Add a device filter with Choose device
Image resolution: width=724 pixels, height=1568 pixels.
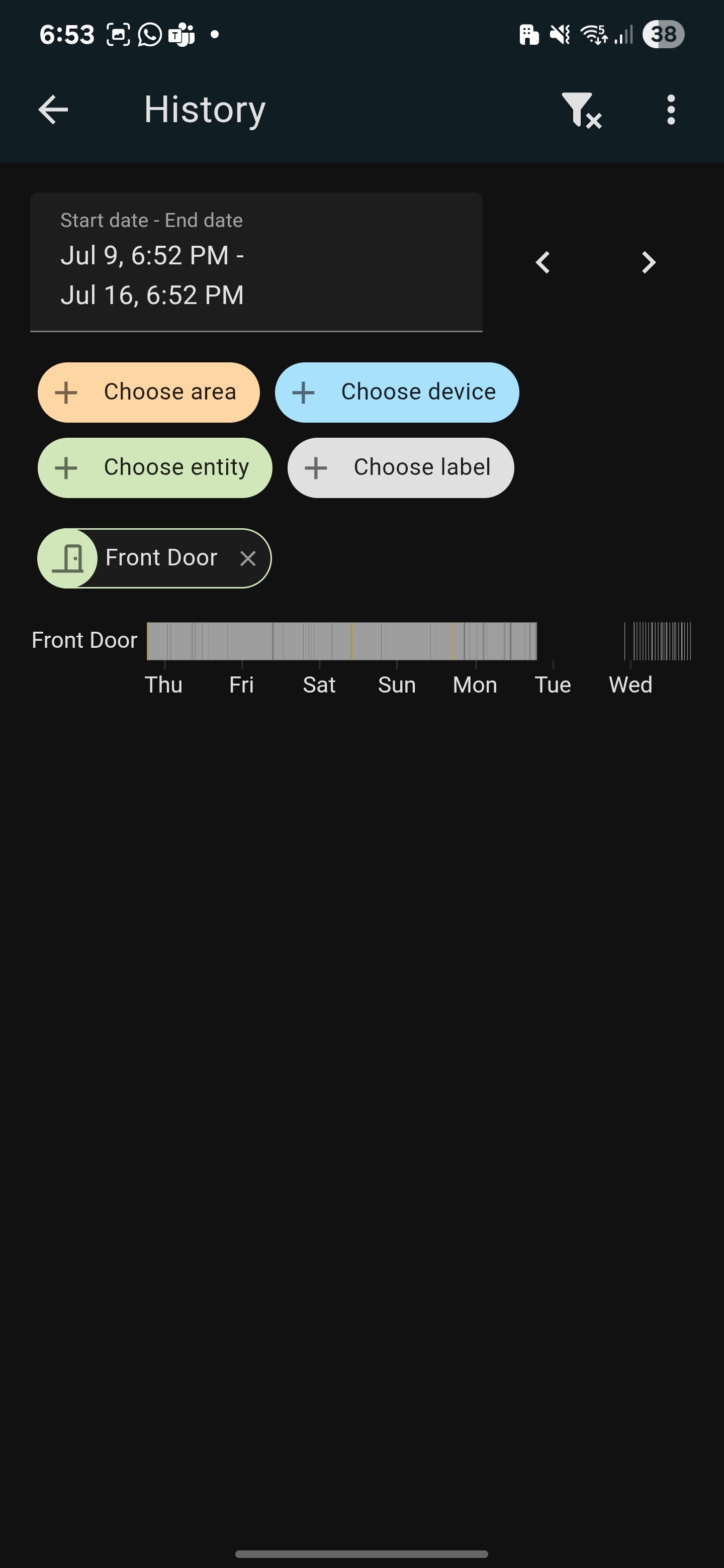click(x=396, y=393)
